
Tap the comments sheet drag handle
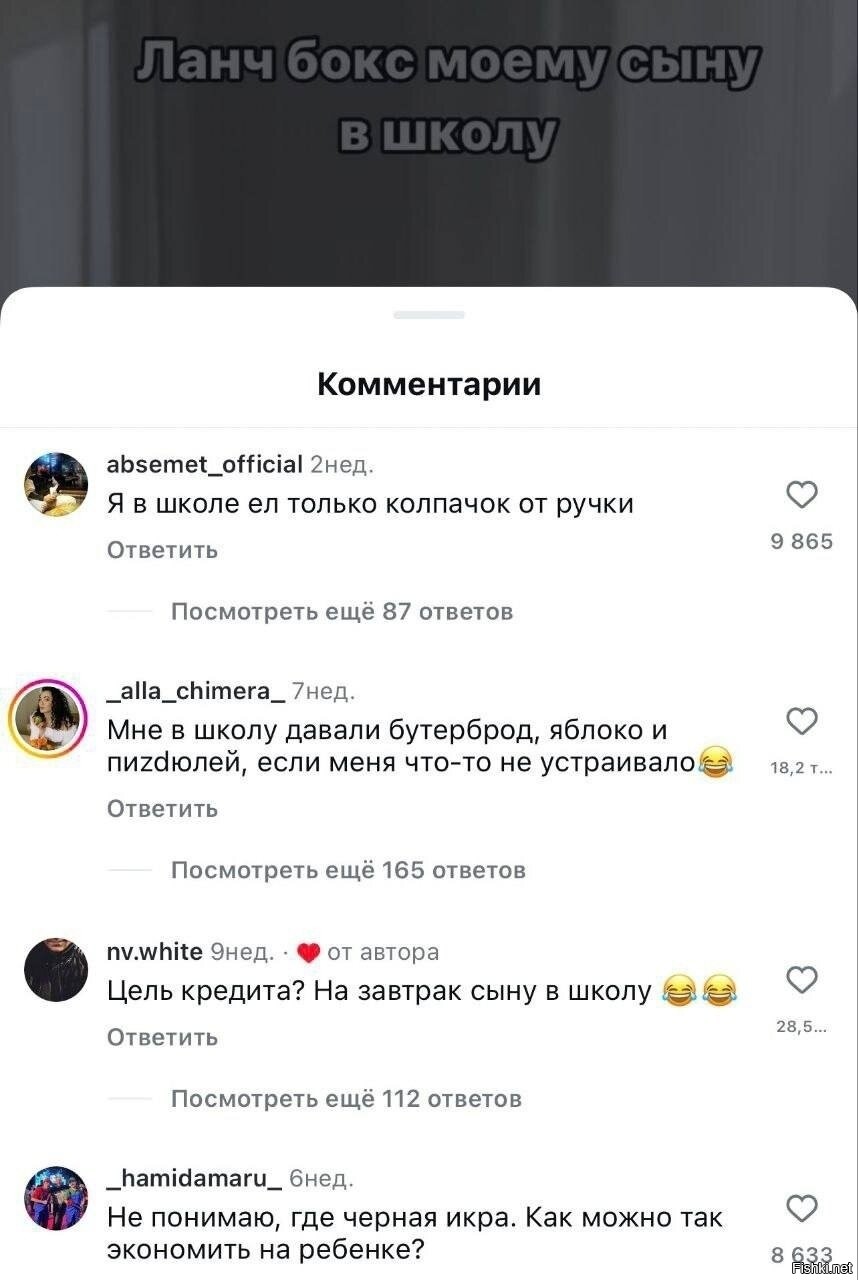point(429,315)
